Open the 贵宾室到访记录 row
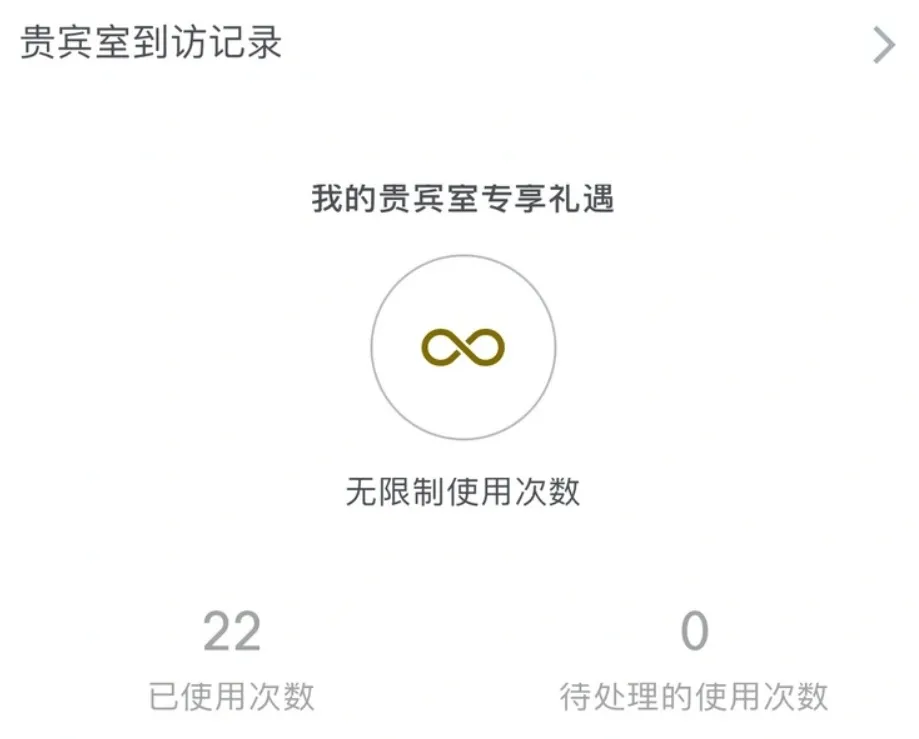 click(x=459, y=45)
